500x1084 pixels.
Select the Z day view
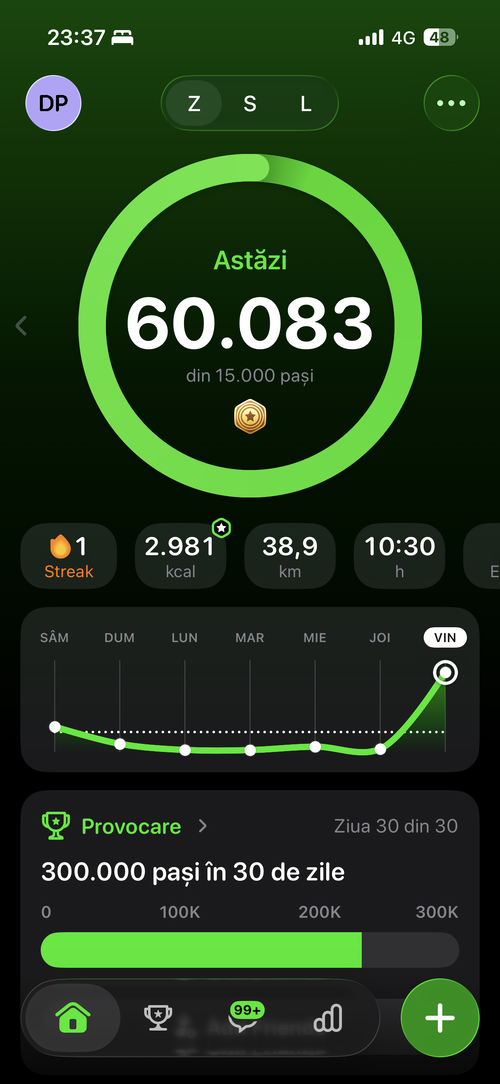(194, 104)
